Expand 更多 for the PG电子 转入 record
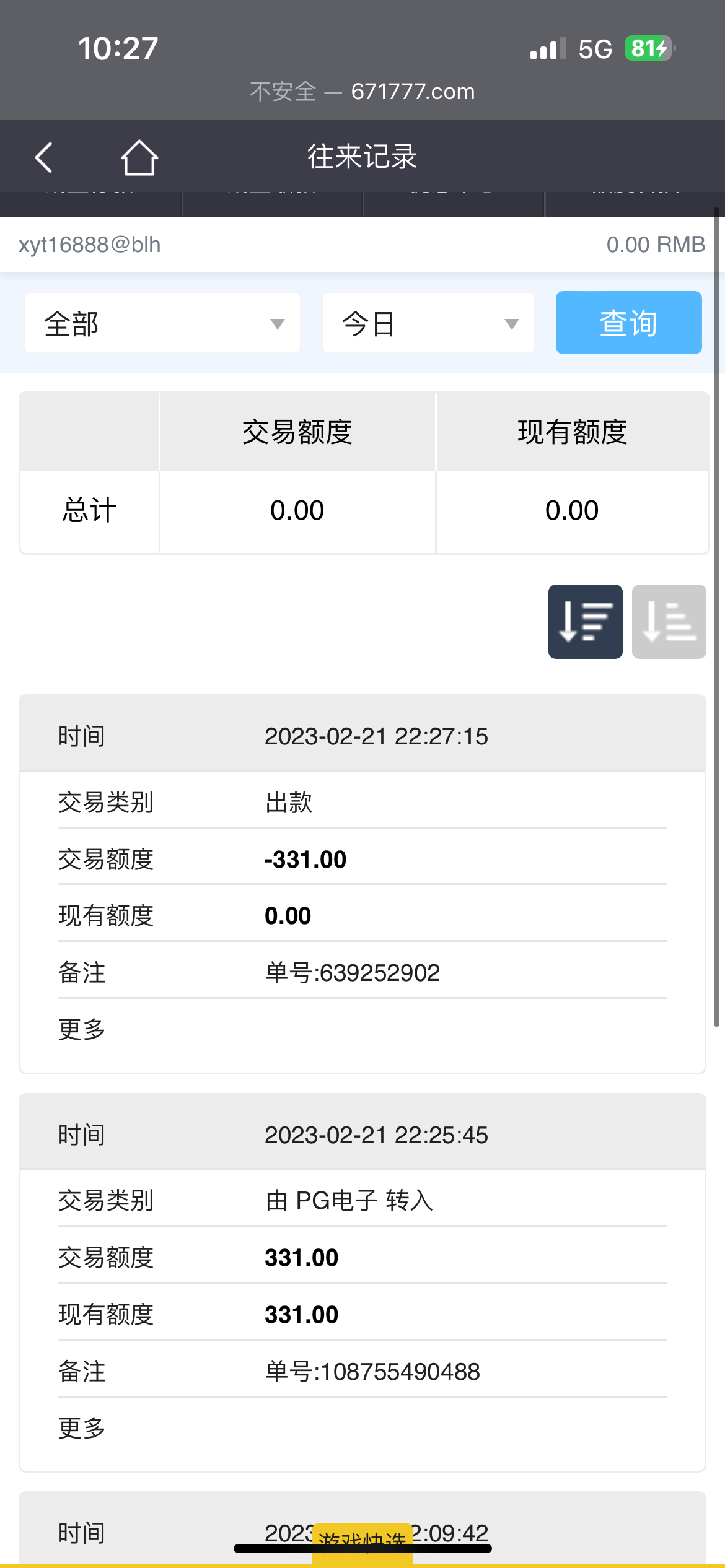Image resolution: width=725 pixels, height=1568 pixels. [x=82, y=1428]
